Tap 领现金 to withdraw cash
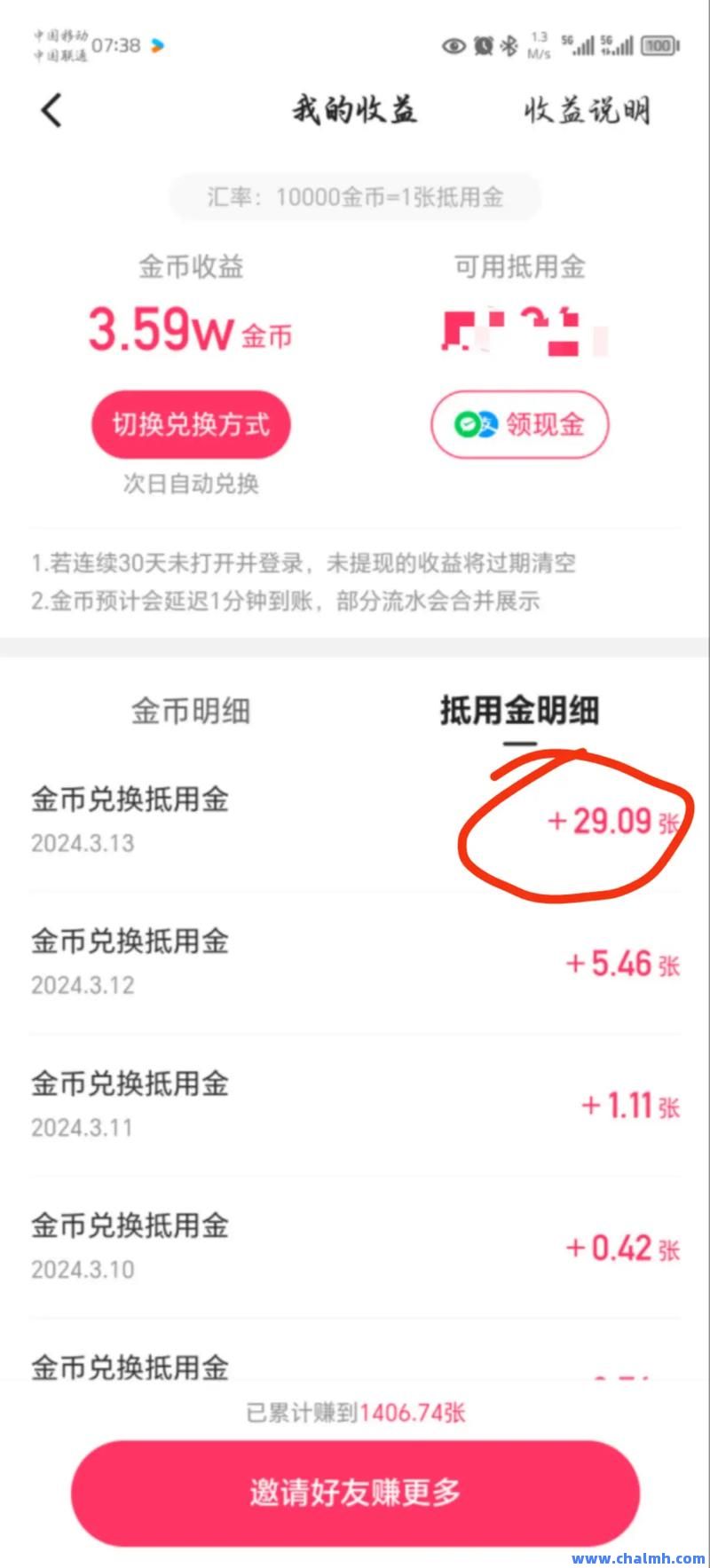This screenshot has height=1568, width=710. [520, 424]
